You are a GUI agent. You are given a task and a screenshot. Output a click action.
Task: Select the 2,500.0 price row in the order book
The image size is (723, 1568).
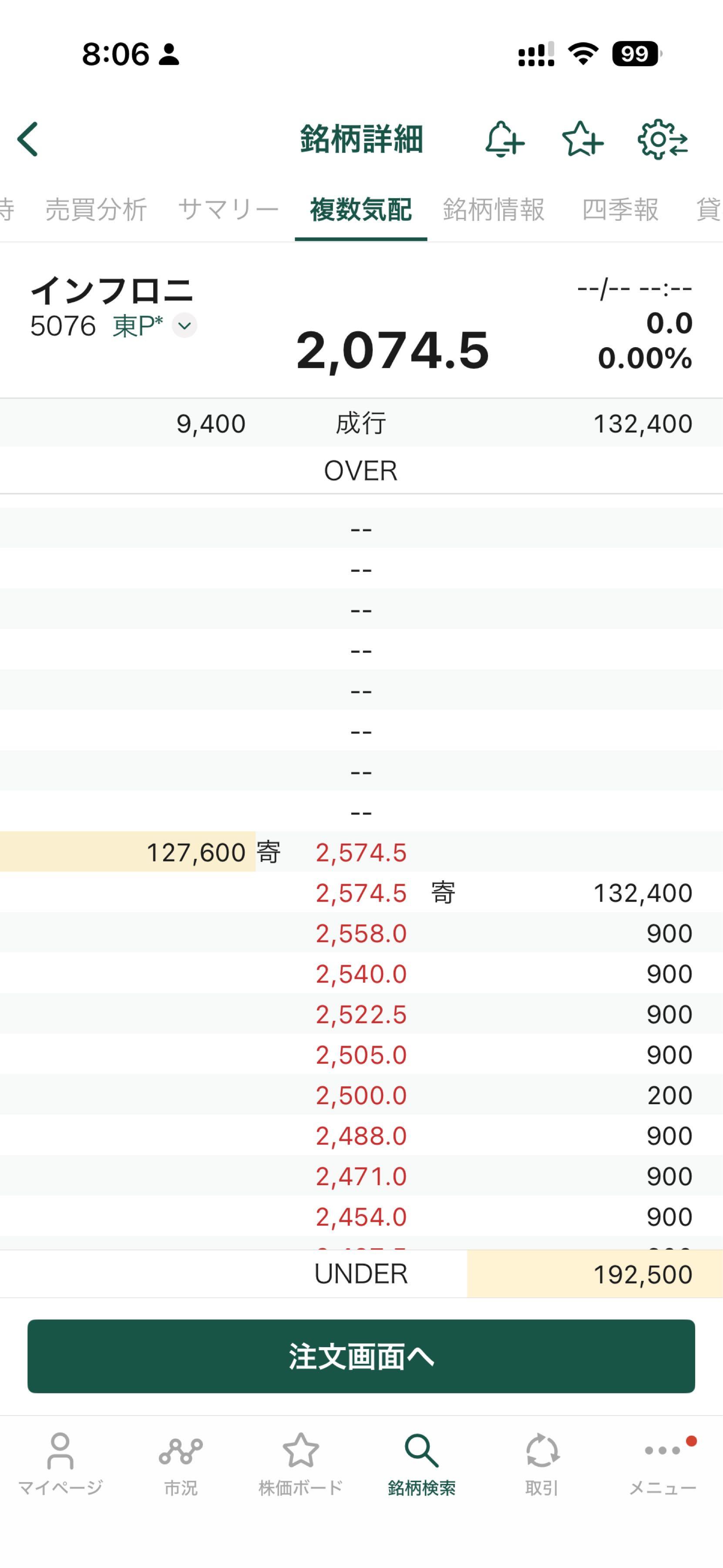tap(361, 1095)
